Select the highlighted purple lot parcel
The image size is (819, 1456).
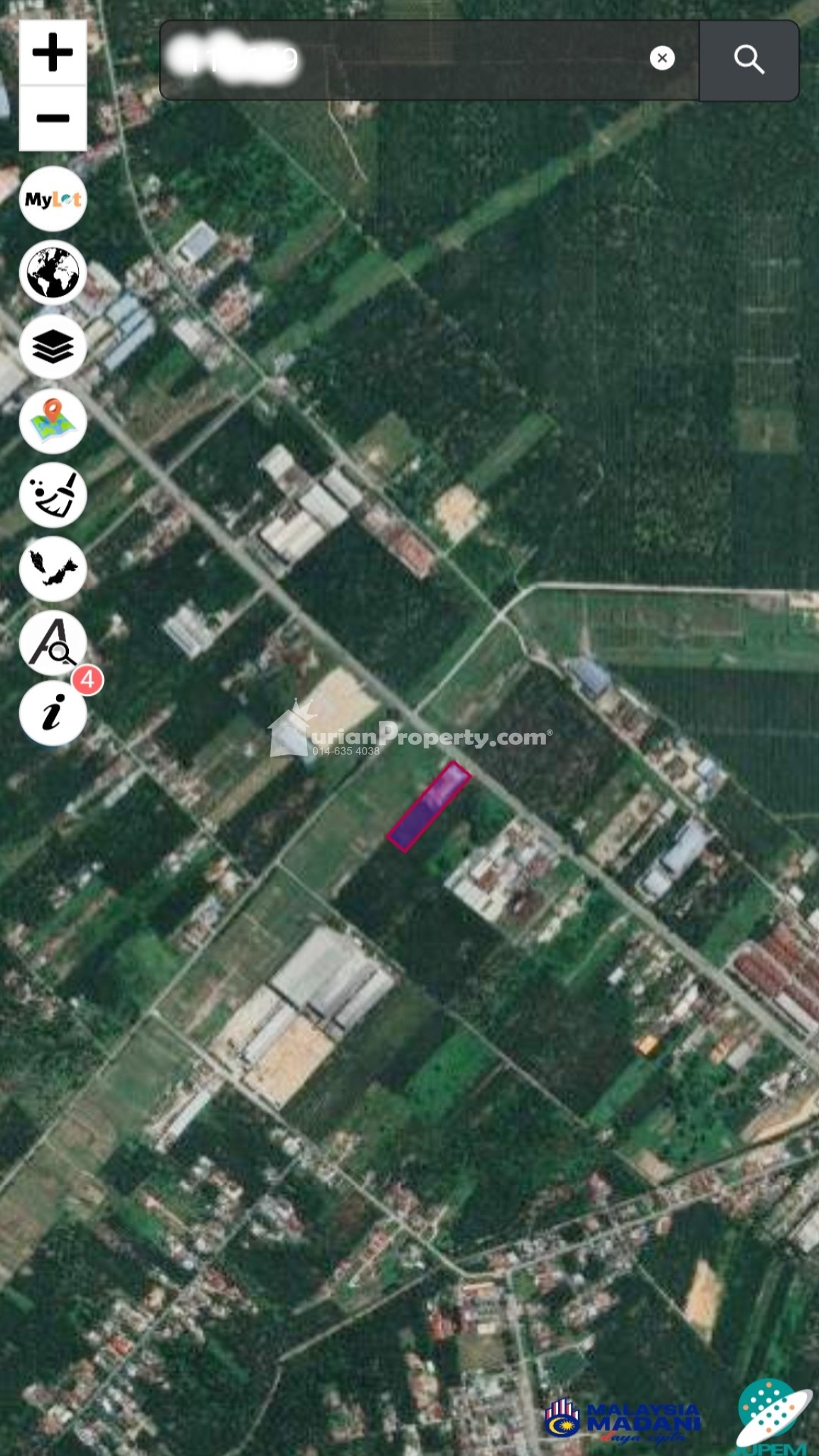pos(429,805)
